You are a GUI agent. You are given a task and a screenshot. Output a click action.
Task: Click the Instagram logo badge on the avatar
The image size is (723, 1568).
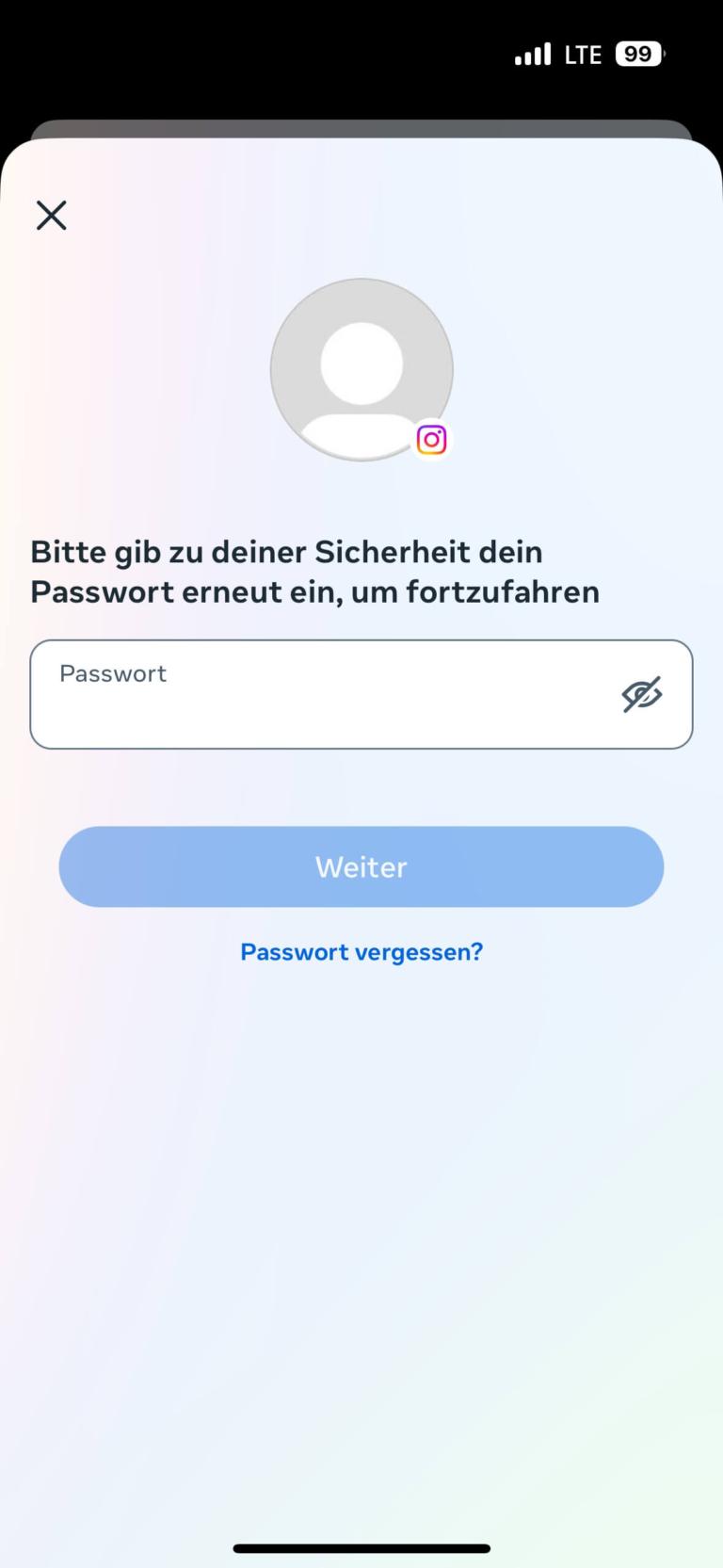coord(431,440)
